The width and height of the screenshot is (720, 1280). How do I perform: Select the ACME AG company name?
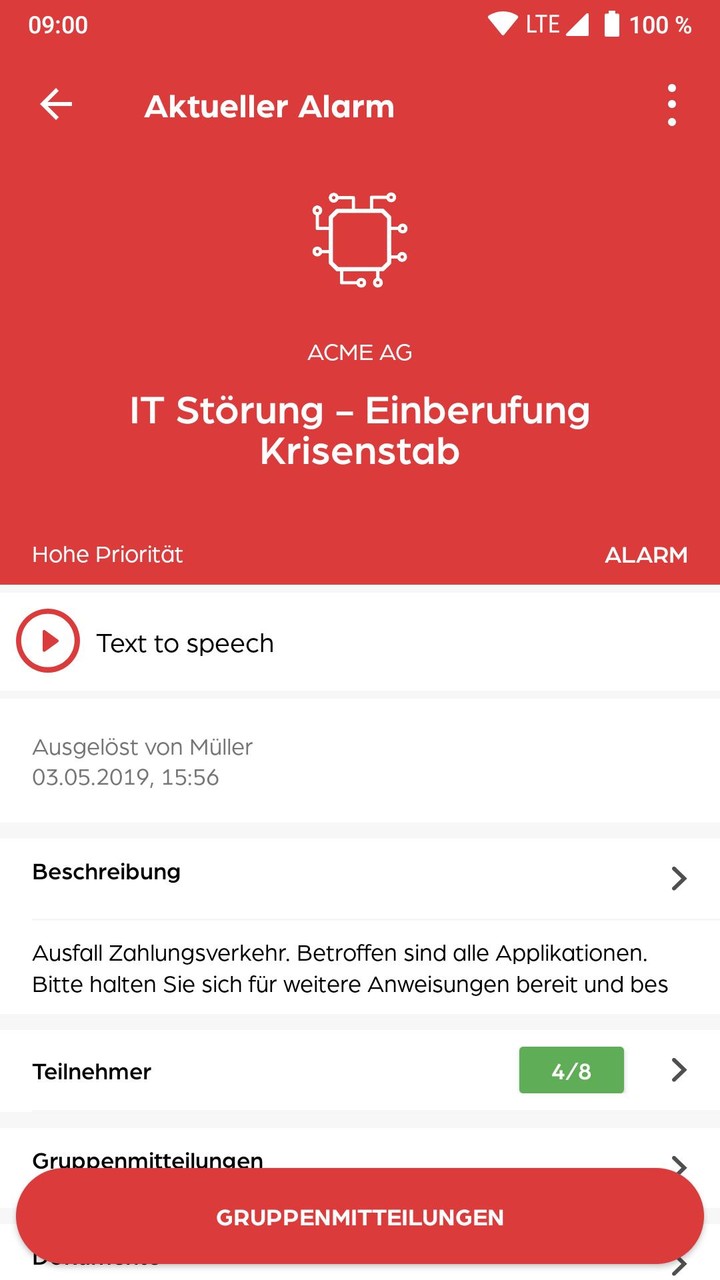(x=359, y=352)
